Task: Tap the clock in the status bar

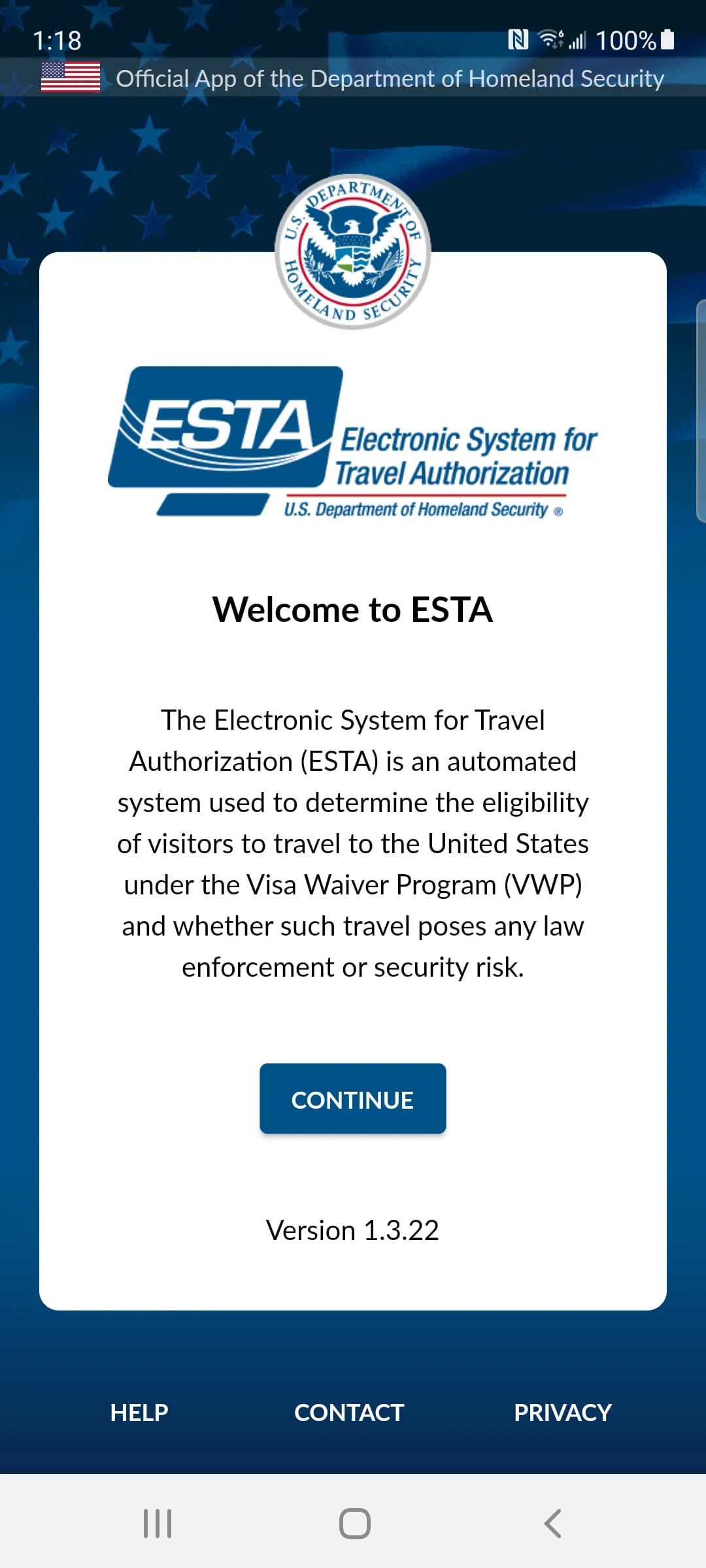Action: coord(58,41)
